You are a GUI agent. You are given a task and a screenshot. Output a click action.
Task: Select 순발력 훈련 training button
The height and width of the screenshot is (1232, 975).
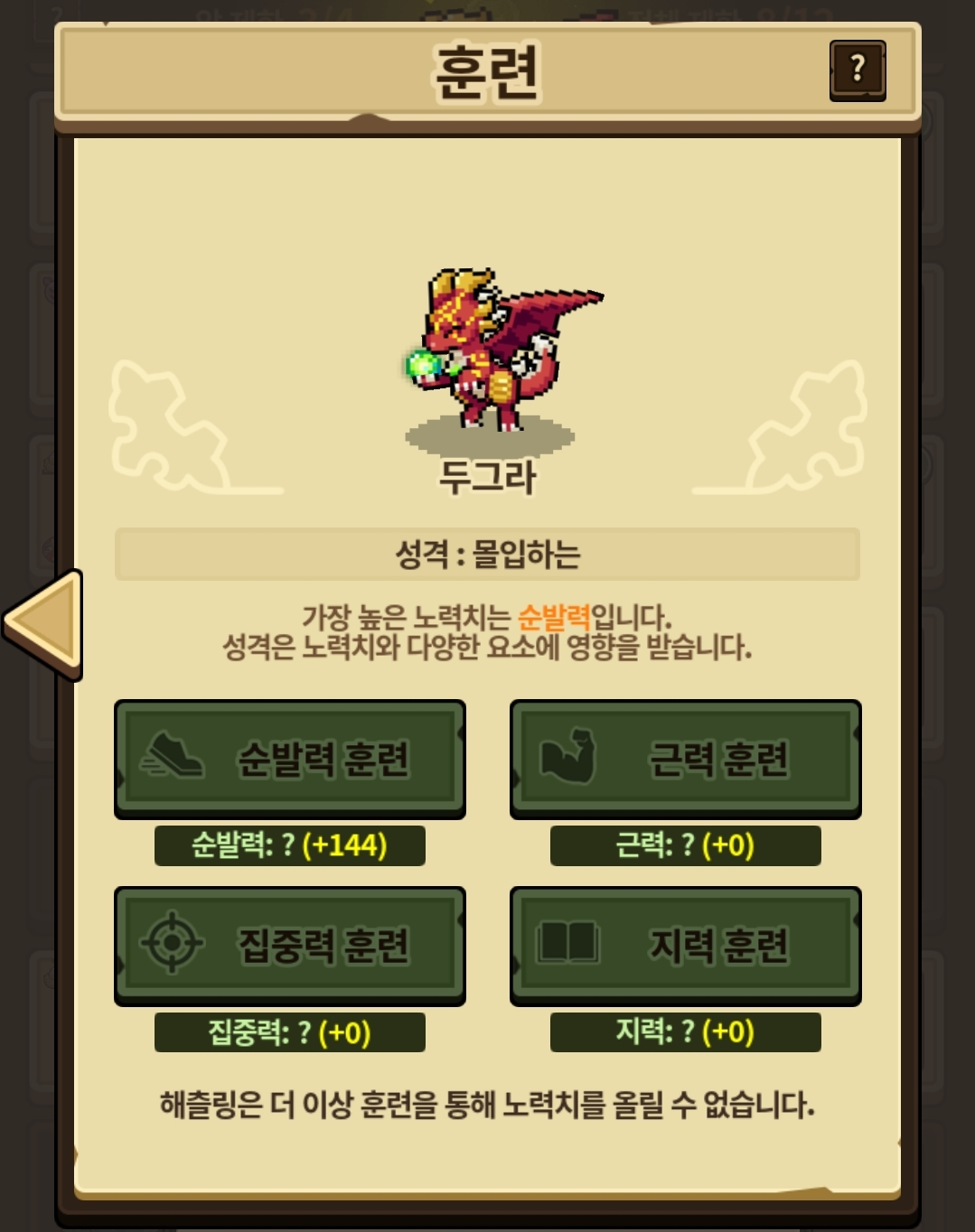[290, 760]
